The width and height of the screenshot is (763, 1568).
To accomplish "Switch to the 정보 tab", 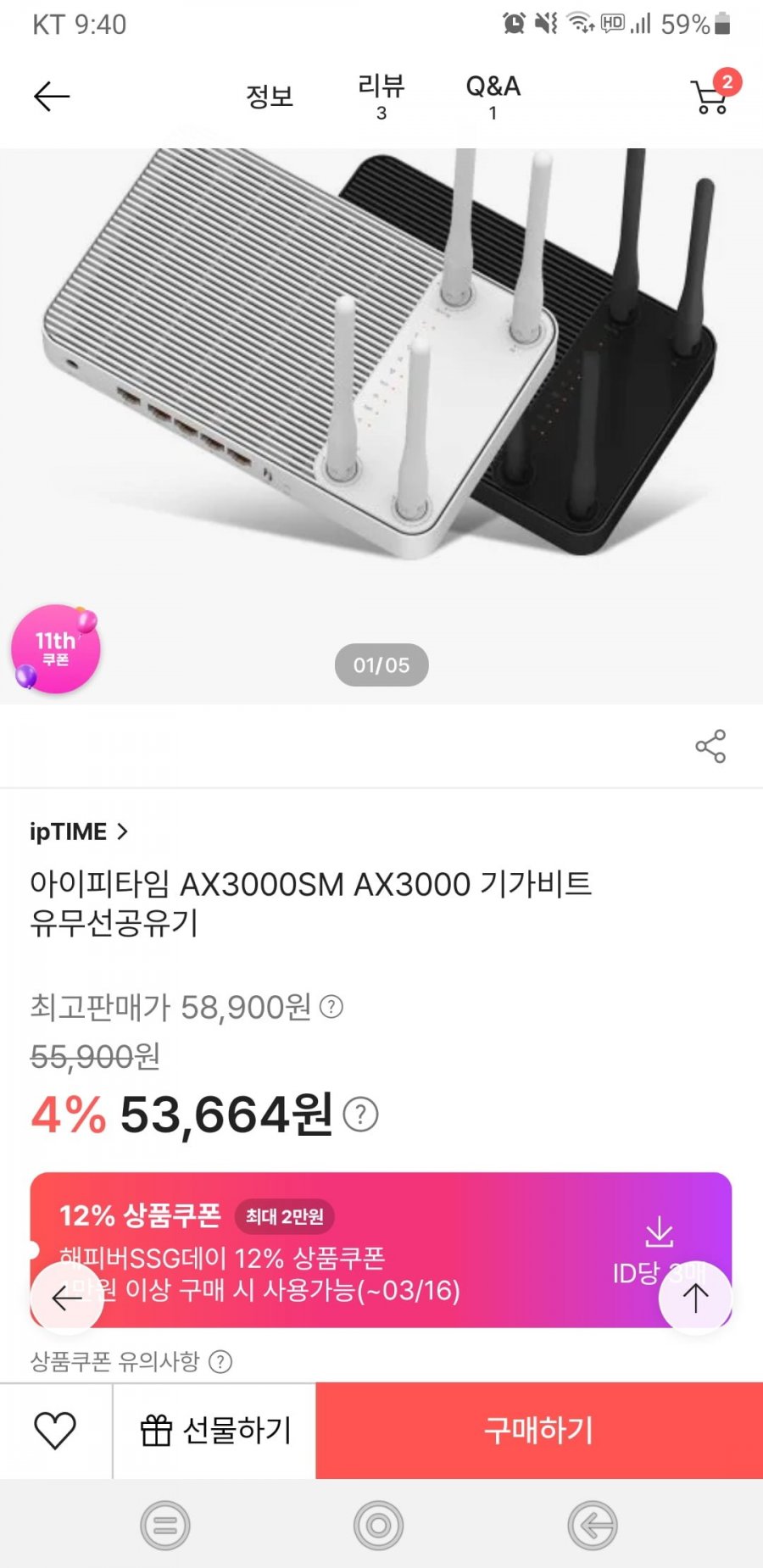I will click(x=269, y=96).
